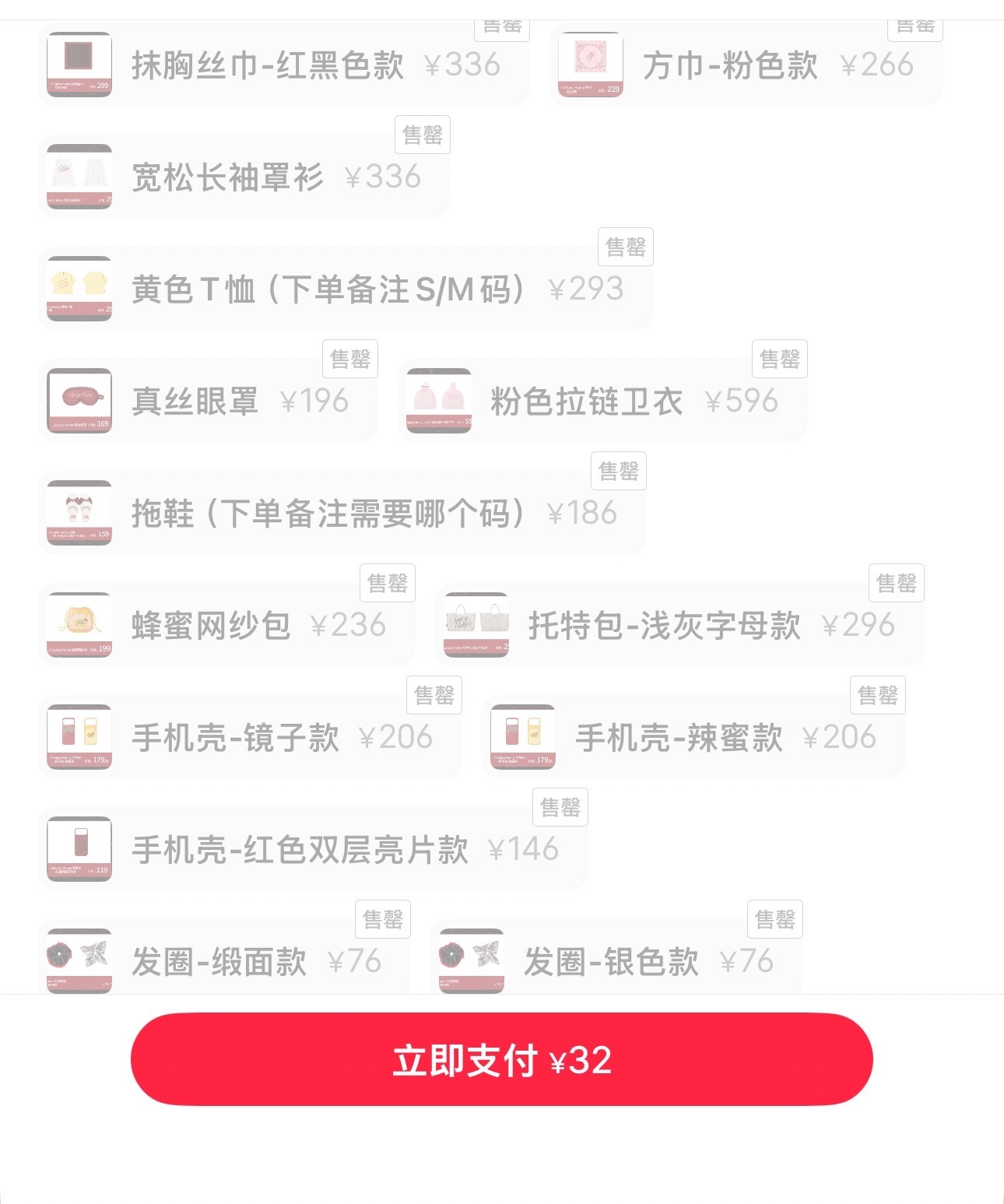Select the 抹胸丝巾-红黑色款 option
This screenshot has width=1004, height=1204.
click(283, 65)
